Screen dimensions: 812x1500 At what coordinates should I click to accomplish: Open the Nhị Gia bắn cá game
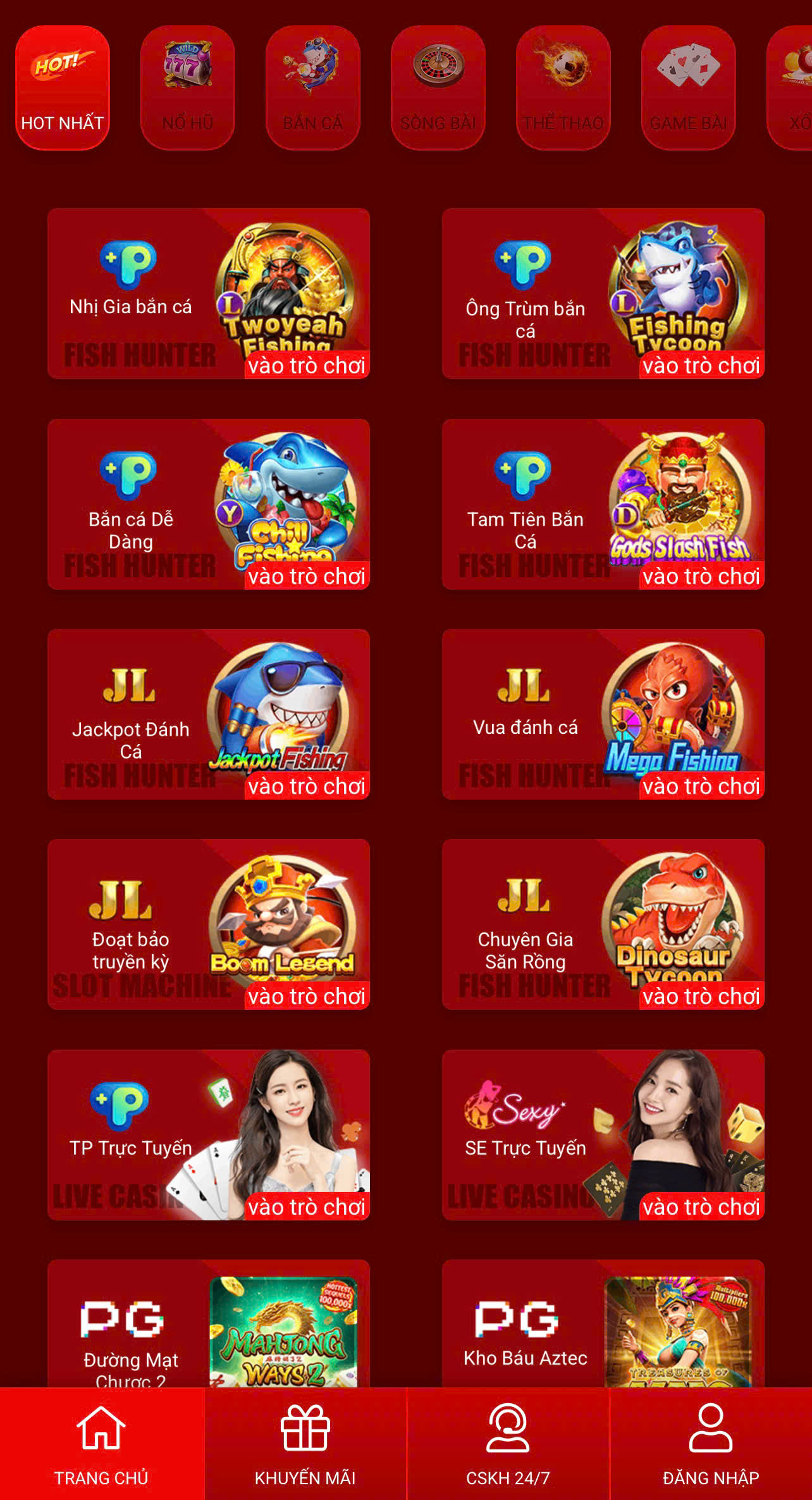(306, 365)
